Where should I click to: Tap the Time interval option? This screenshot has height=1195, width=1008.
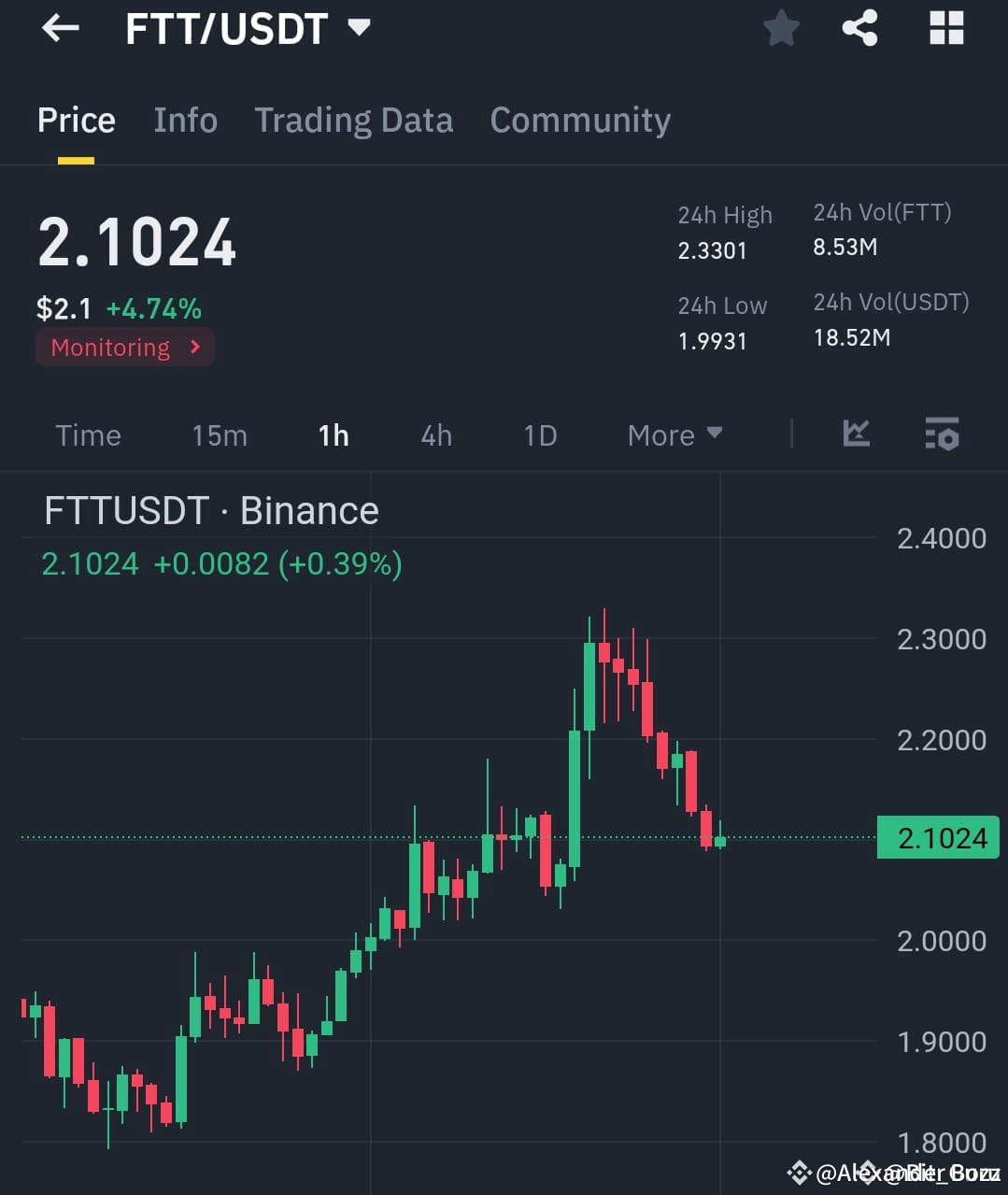click(x=88, y=434)
